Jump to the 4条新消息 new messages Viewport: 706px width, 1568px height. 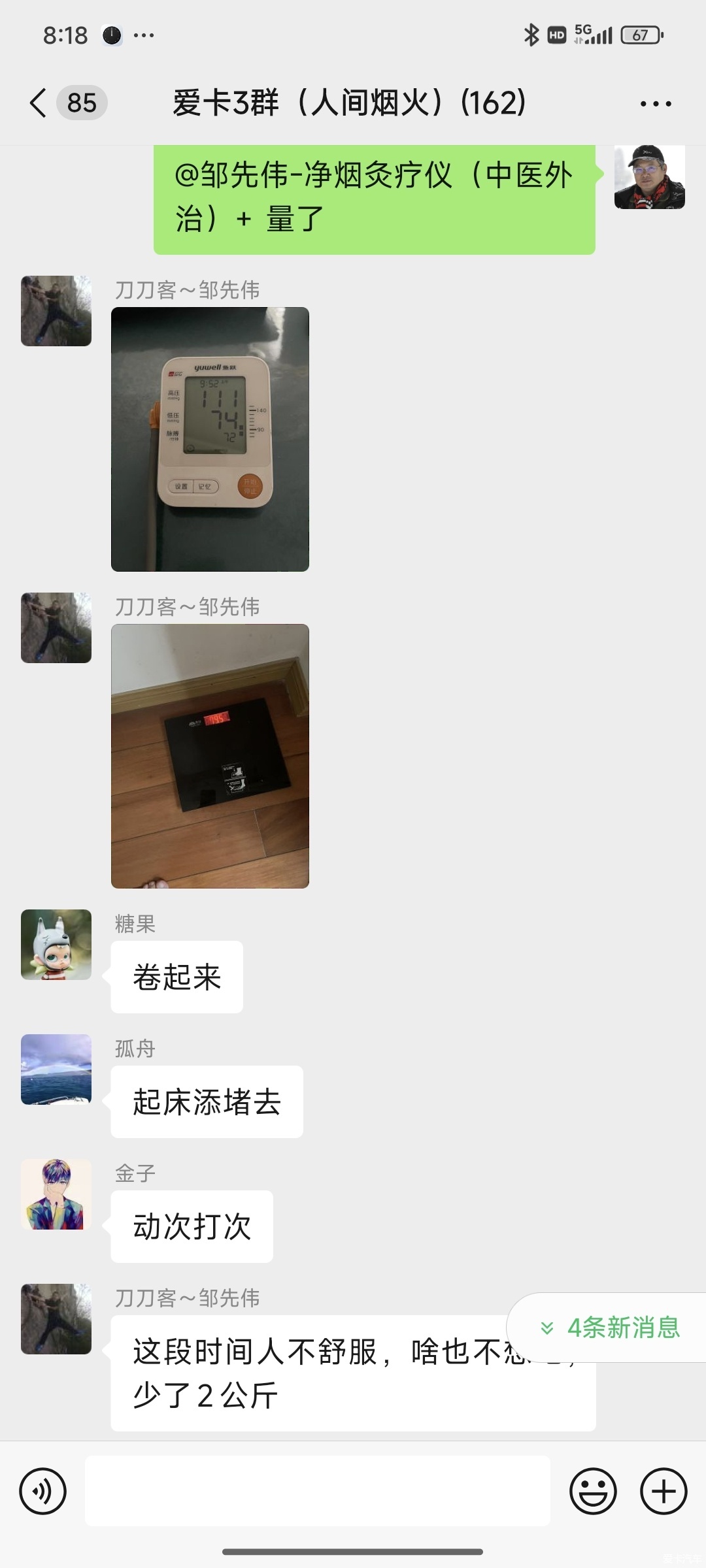[x=611, y=1328]
